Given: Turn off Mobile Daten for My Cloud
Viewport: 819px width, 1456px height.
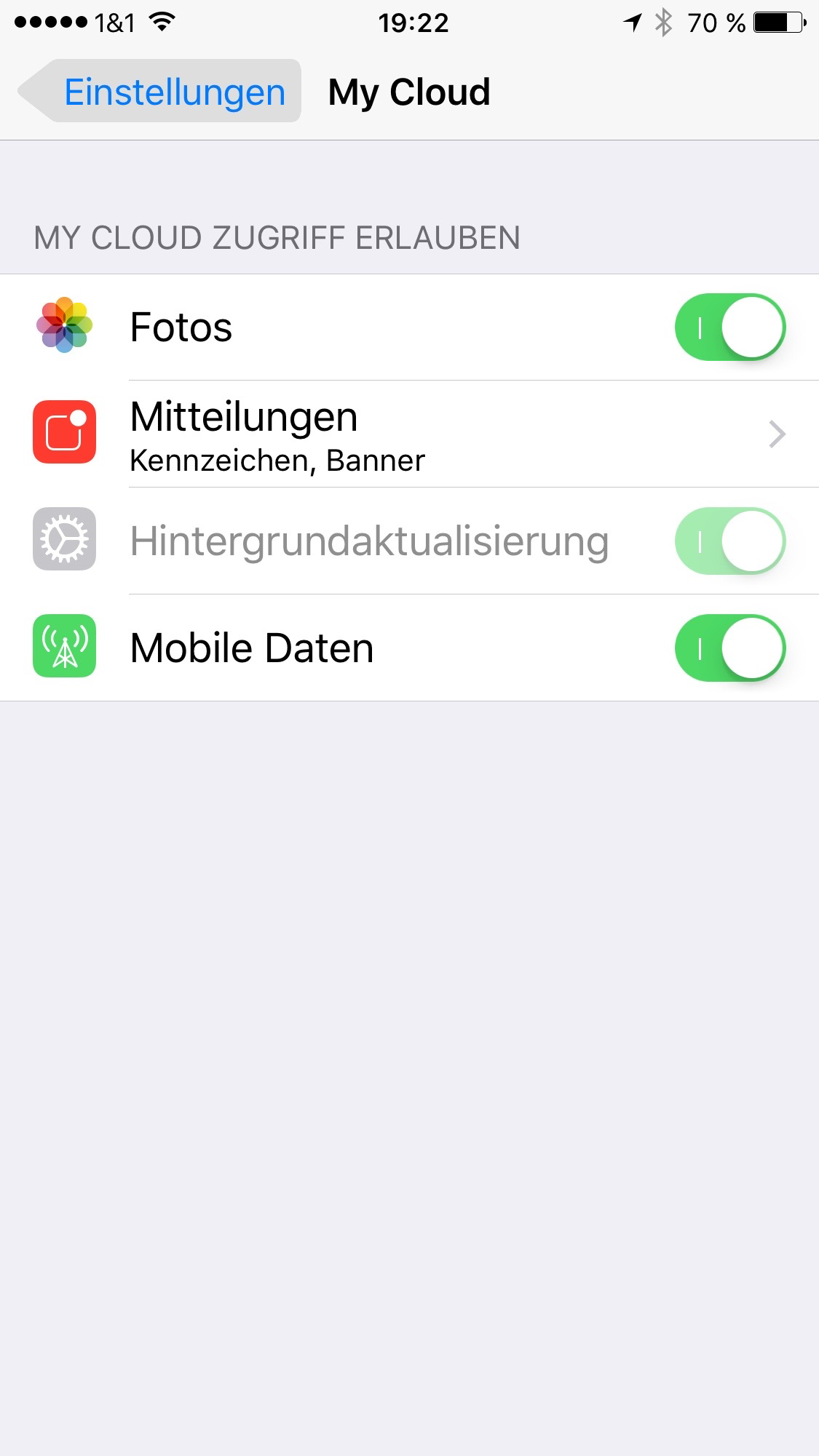Looking at the screenshot, I should coord(729,648).
